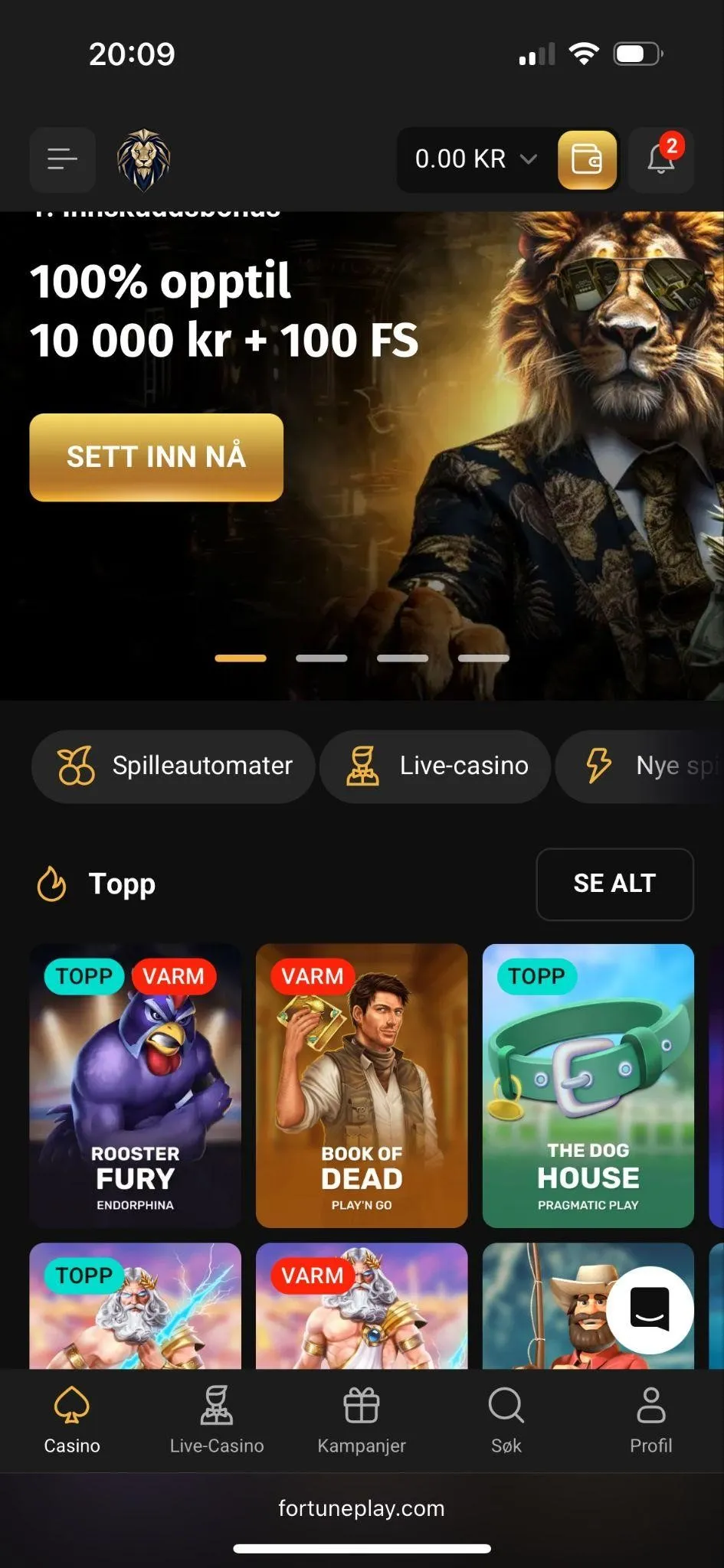The image size is (724, 1568).
Task: Open the wallet deposit button
Action: click(587, 159)
